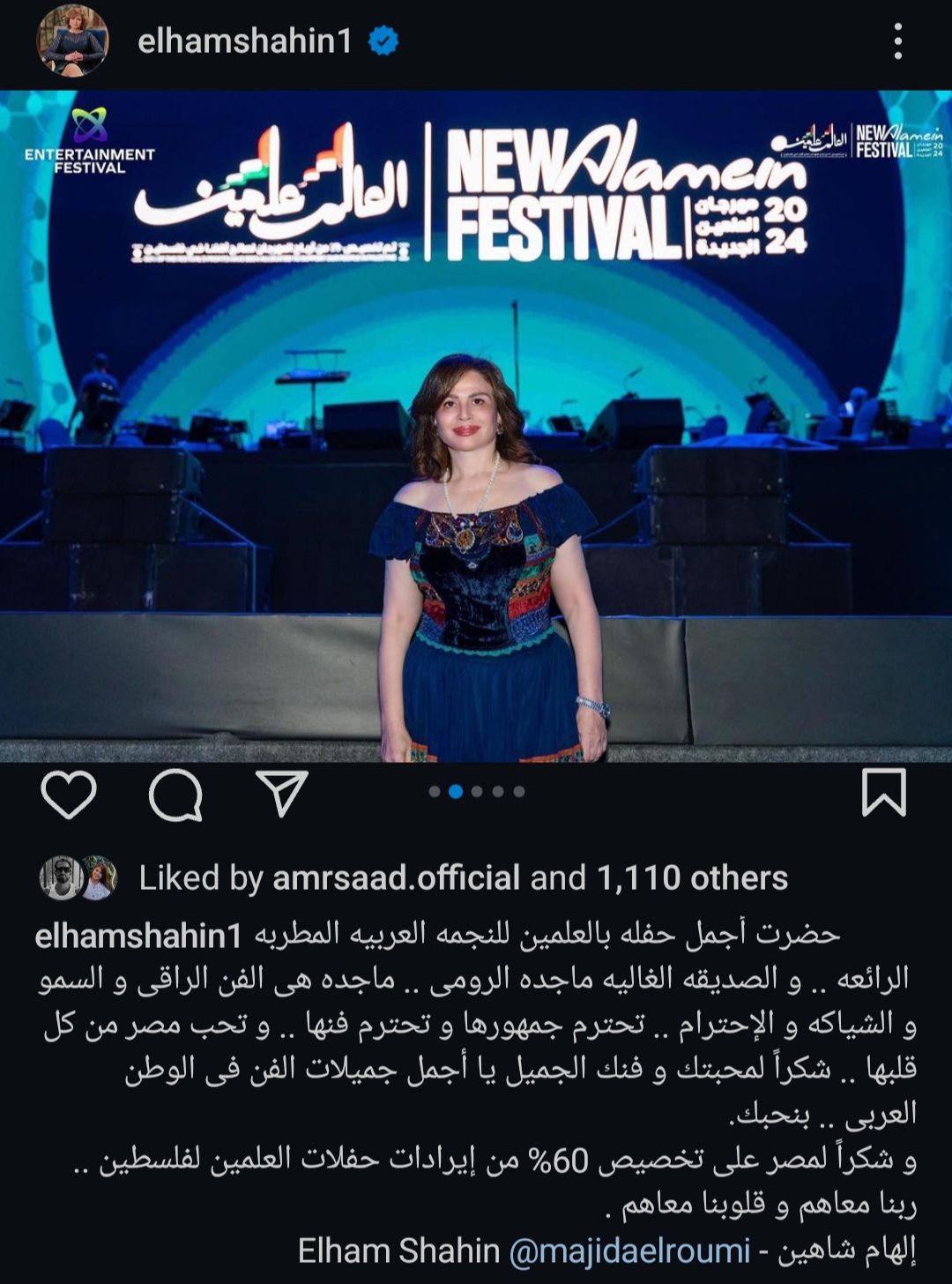Share this post via paper plane
This screenshot has height=1284, width=952.
282,793
